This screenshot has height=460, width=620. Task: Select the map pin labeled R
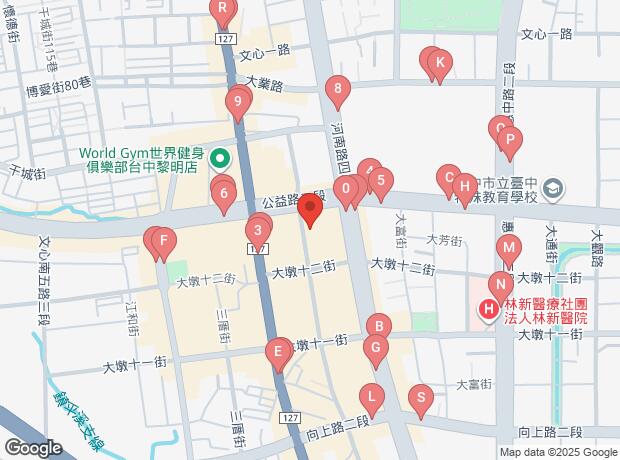click(222, 12)
